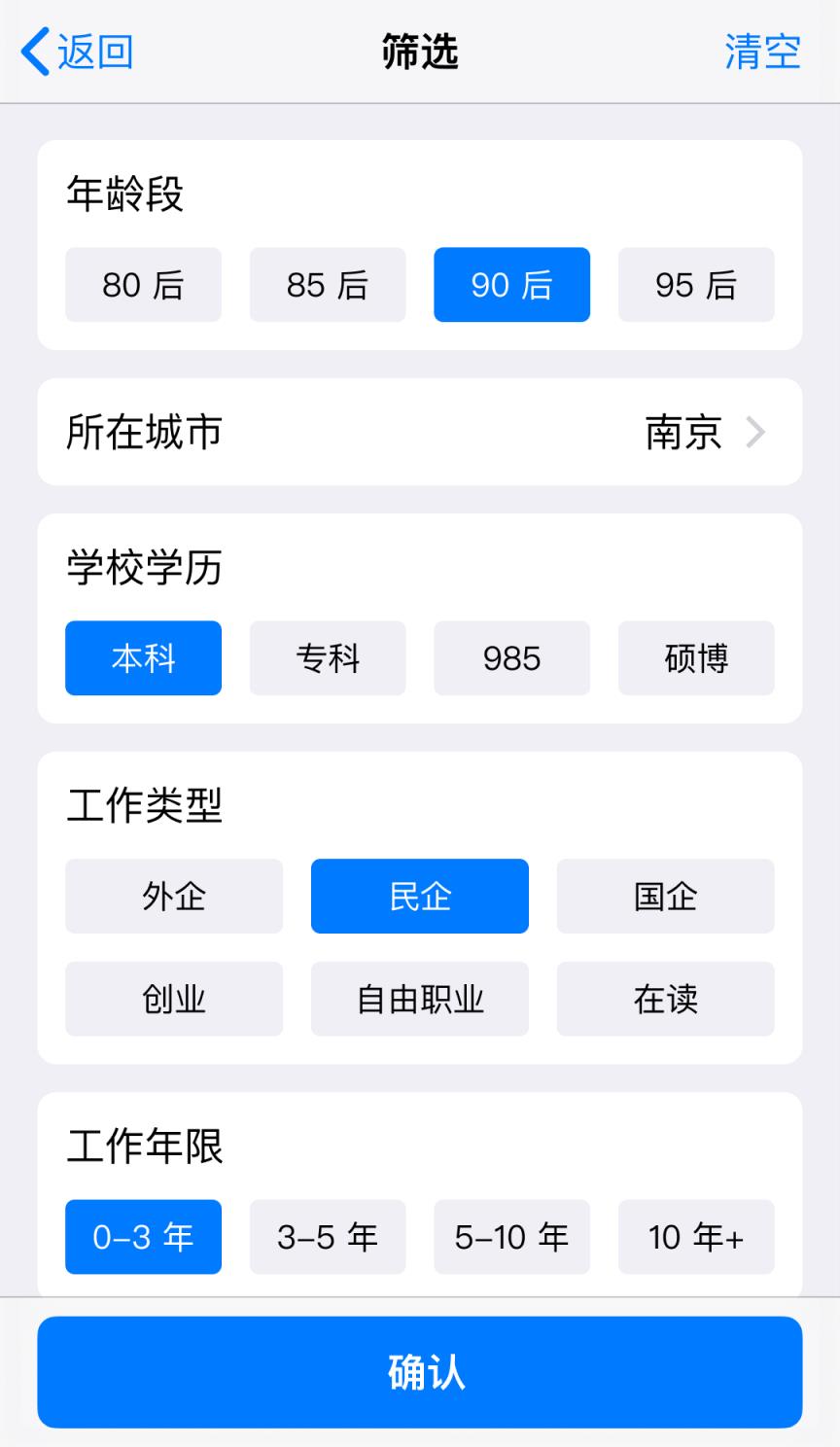This screenshot has width=840, height=1447.
Task: Choose the 国企 work type
Action: [x=665, y=896]
